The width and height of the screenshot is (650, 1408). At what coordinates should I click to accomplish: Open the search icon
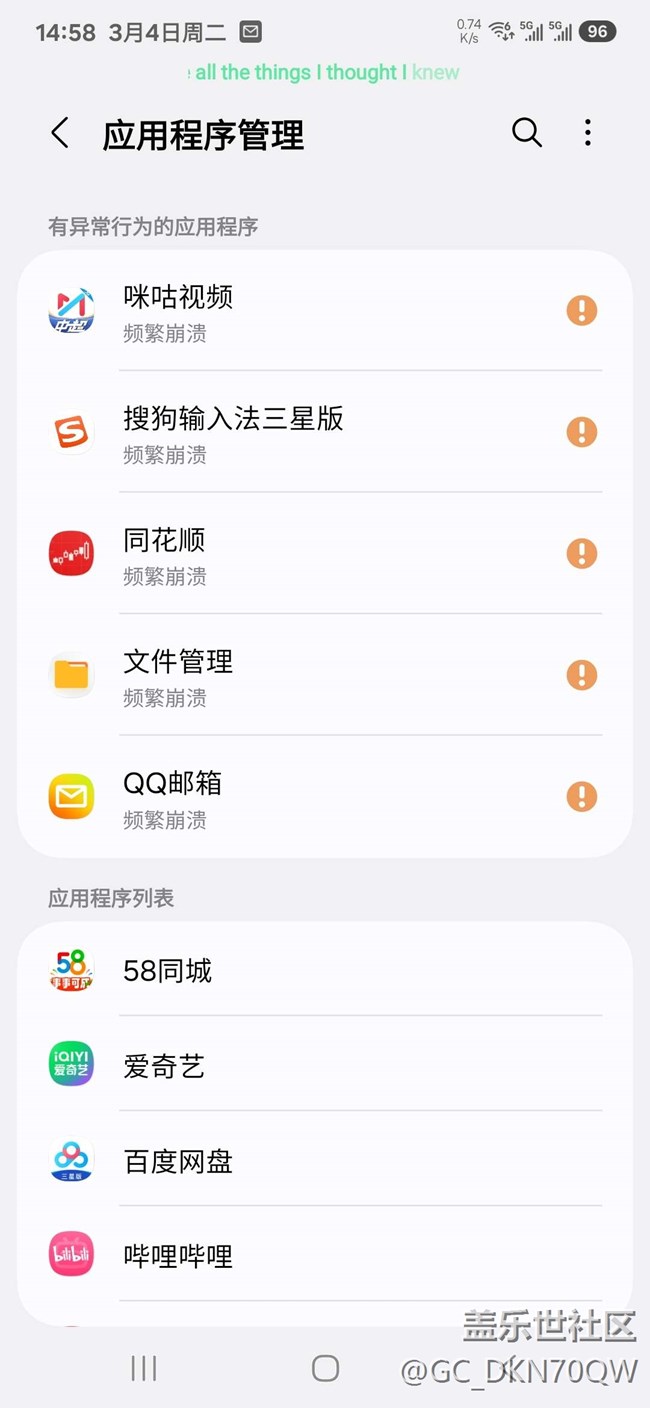527,133
